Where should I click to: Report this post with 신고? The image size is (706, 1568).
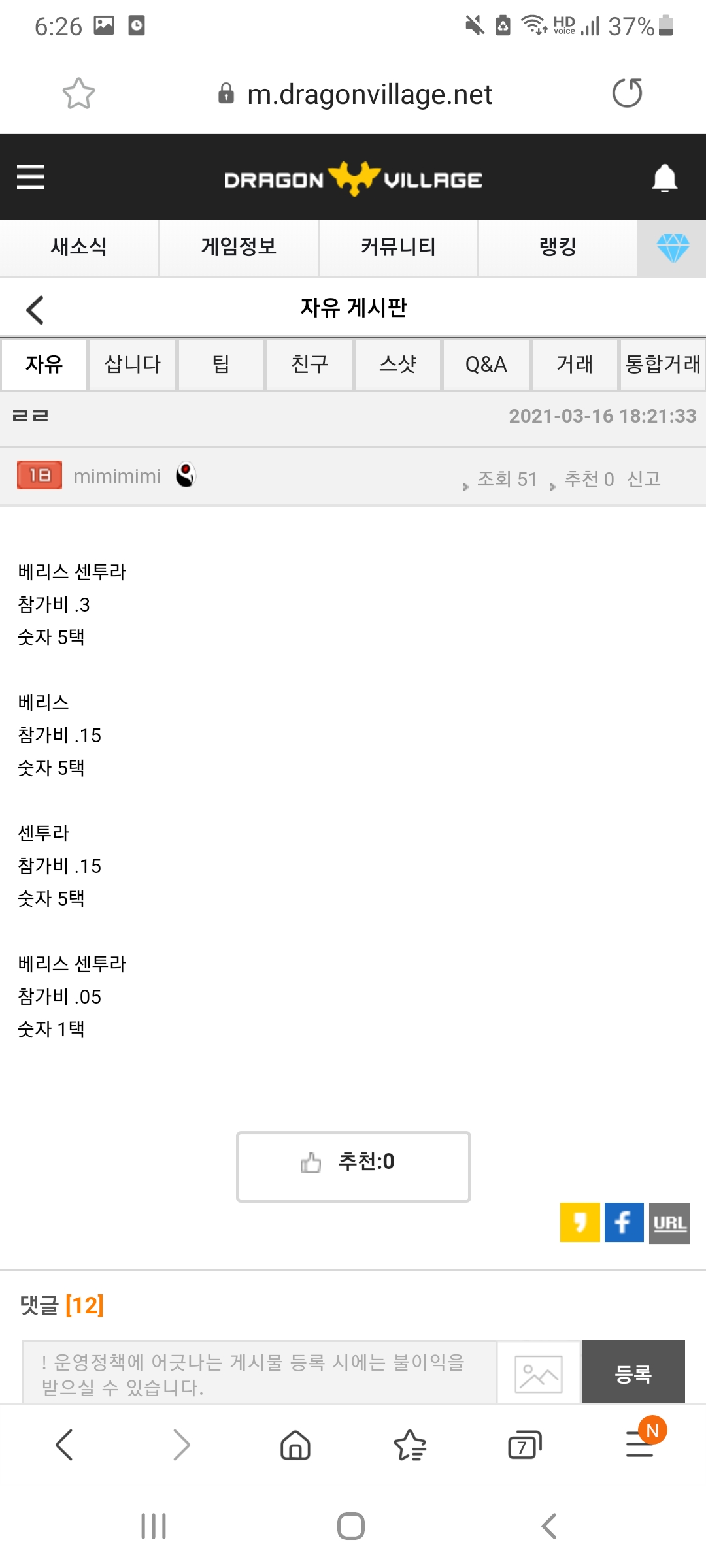(644, 479)
